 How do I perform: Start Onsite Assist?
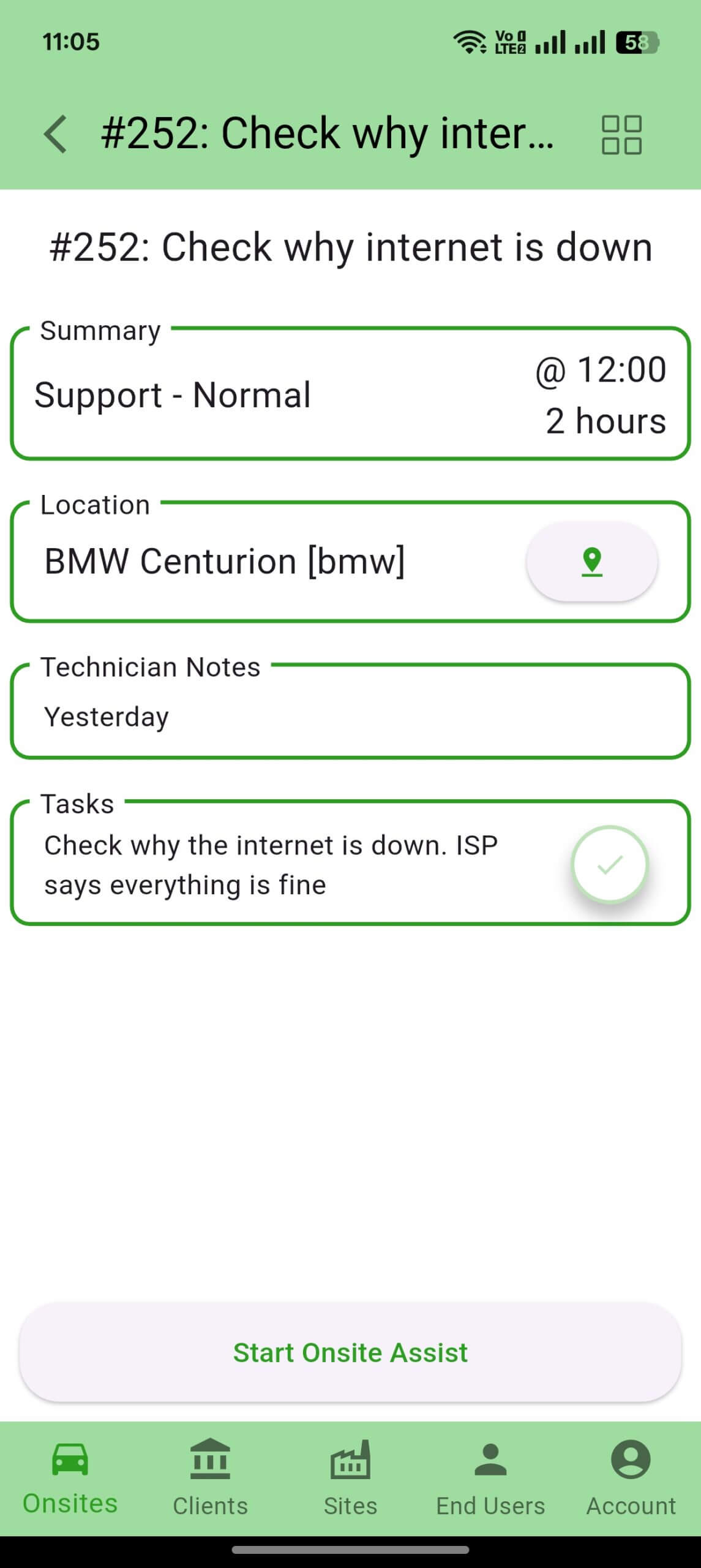pyautogui.click(x=350, y=1352)
